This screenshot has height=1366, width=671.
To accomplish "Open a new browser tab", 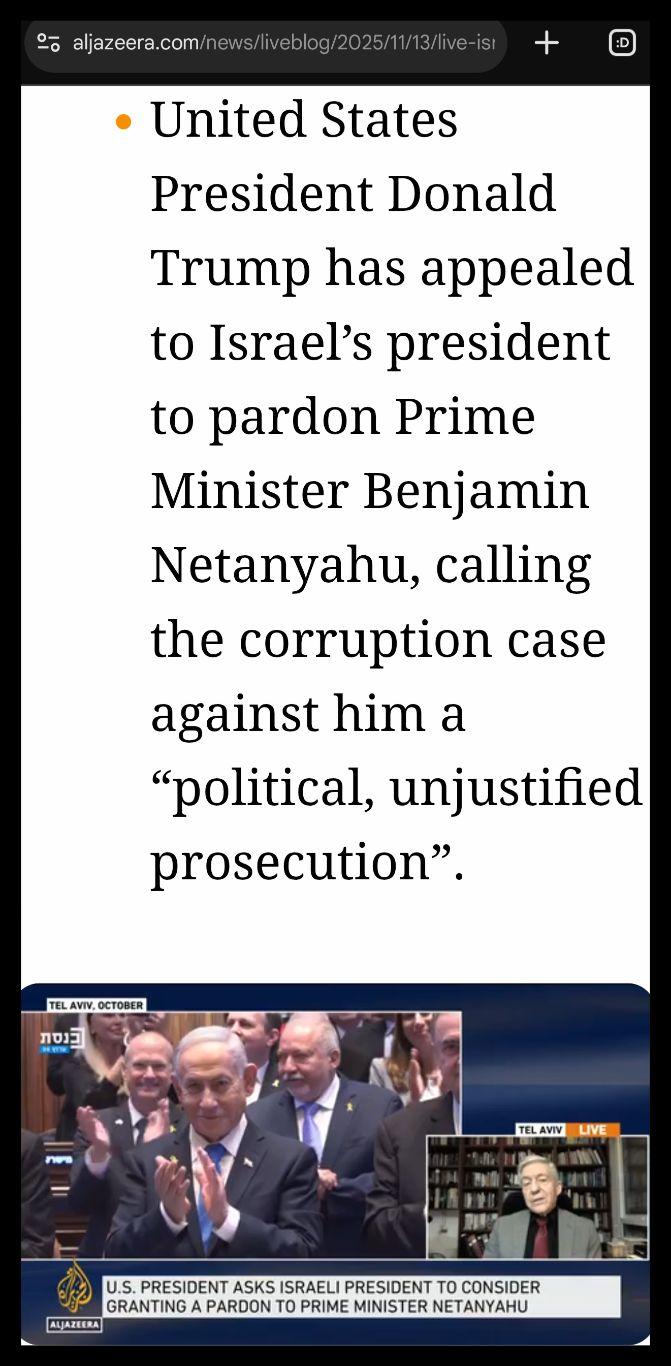I will 546,43.
